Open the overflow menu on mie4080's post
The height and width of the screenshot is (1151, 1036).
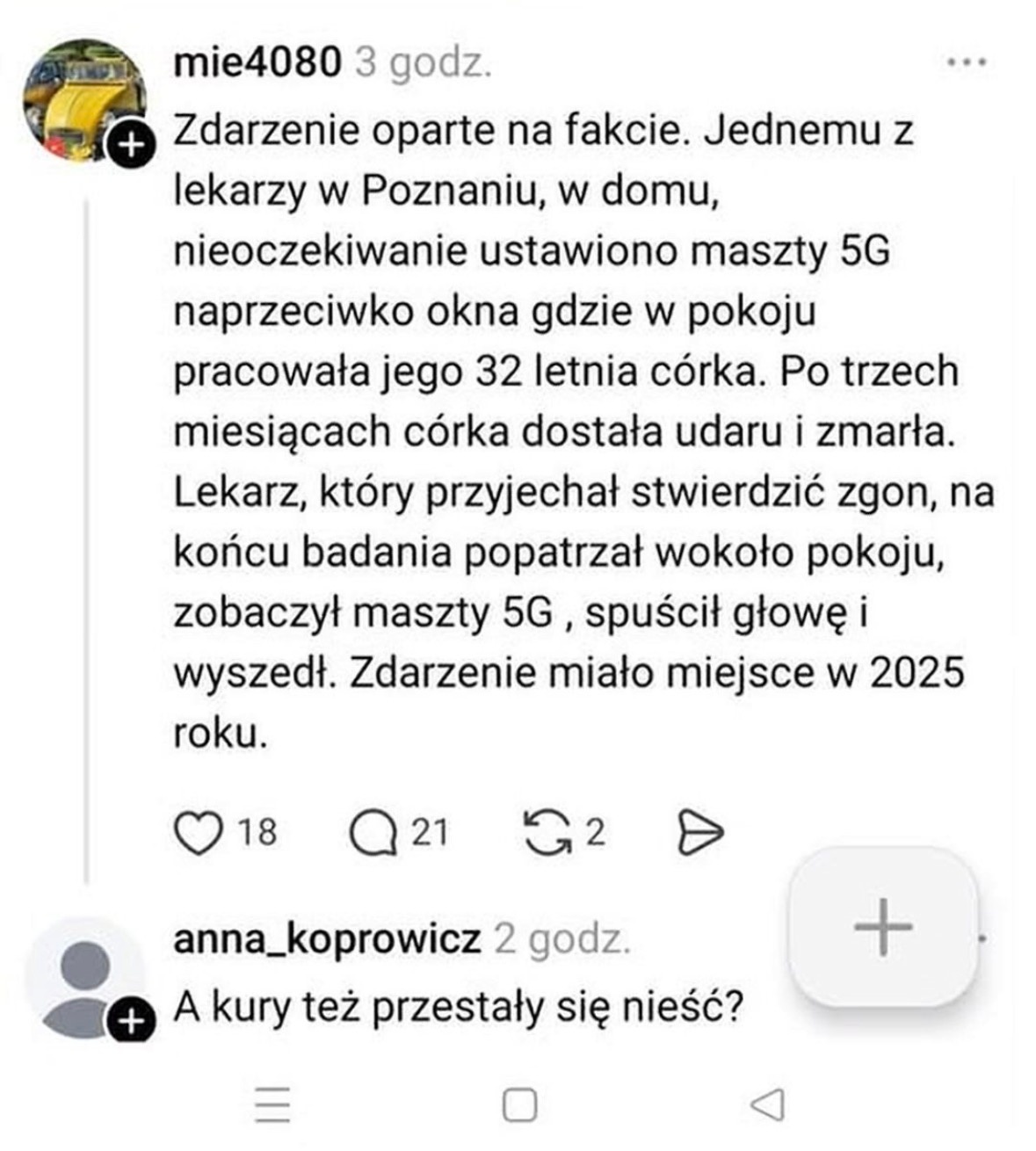[967, 62]
